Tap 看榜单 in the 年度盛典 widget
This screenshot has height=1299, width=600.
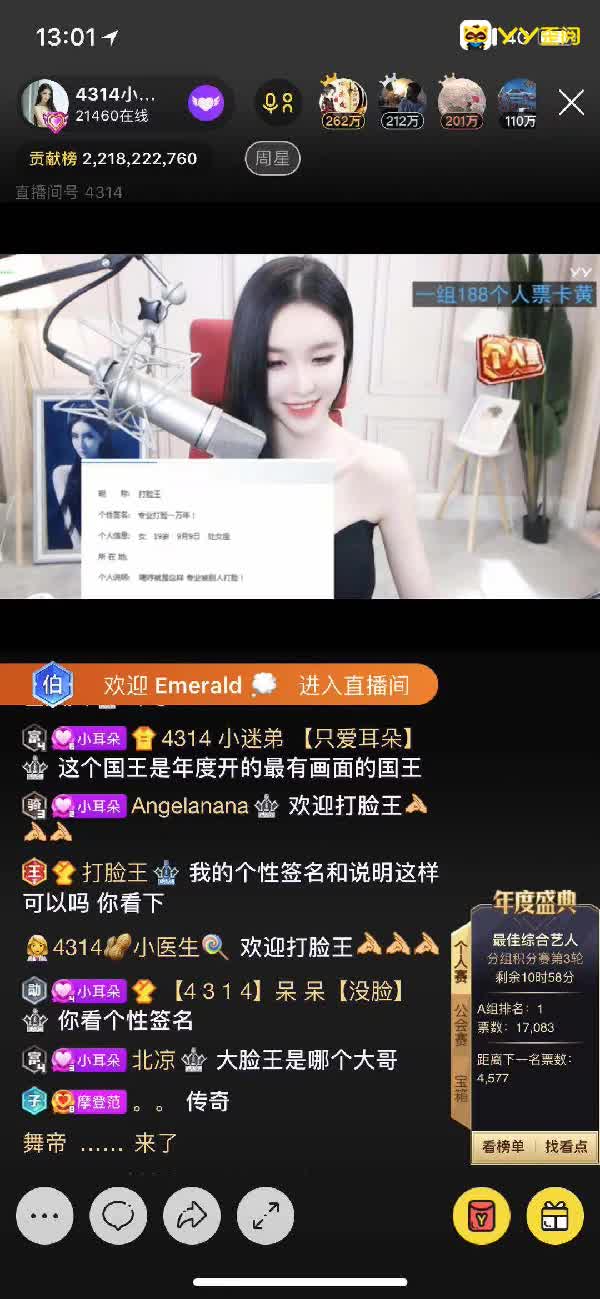503,1146
